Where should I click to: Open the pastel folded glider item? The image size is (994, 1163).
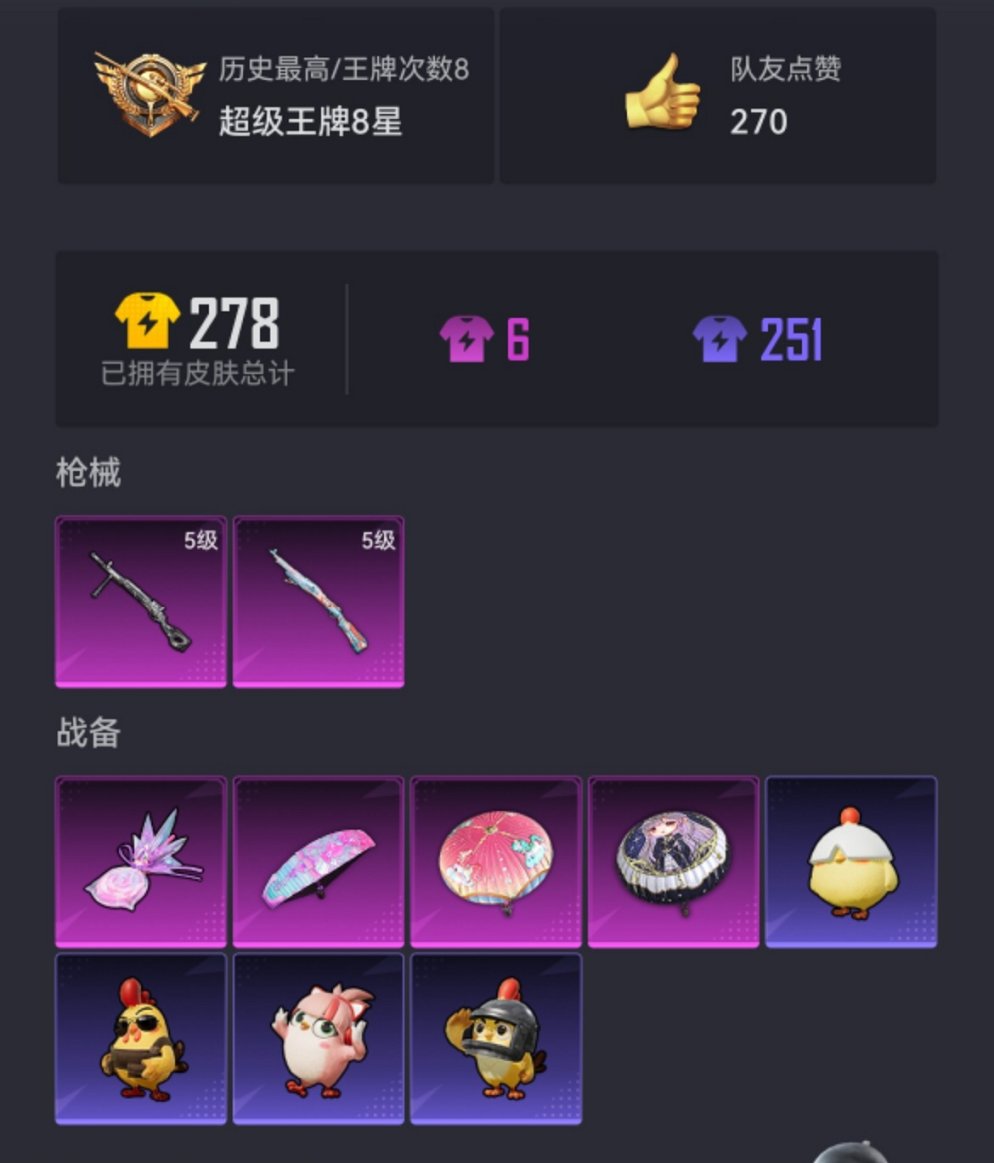pos(318,861)
